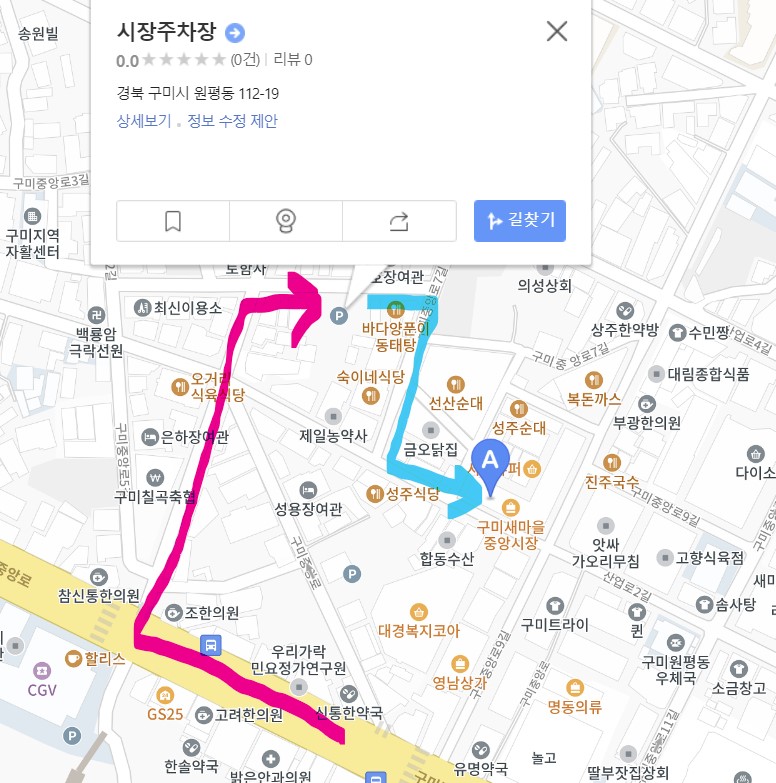
Task: Share this place via the share arrow icon
Action: 399,221
